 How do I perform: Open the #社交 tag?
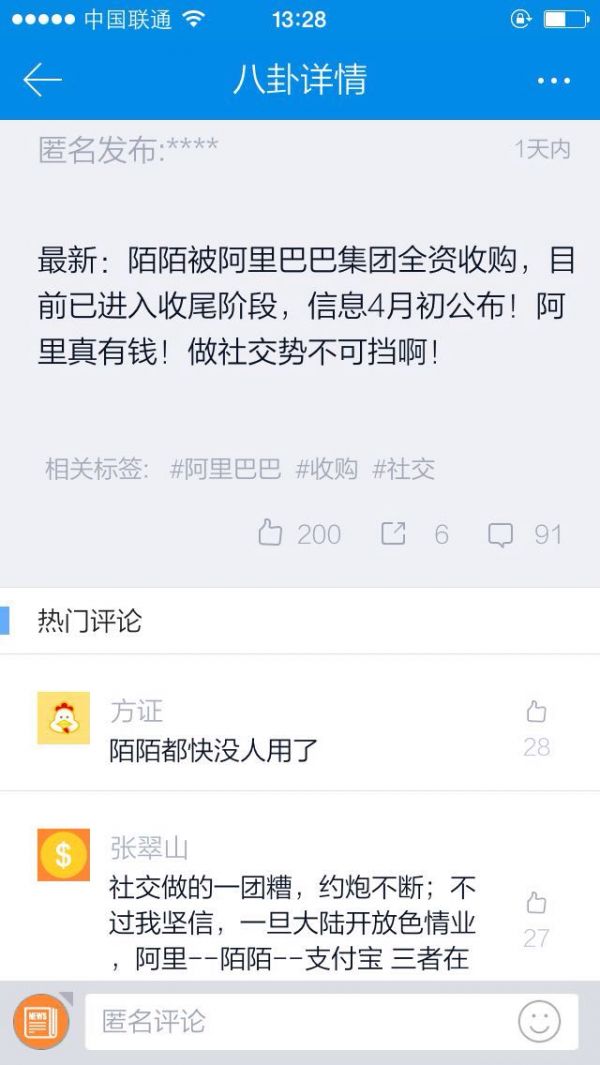point(404,469)
